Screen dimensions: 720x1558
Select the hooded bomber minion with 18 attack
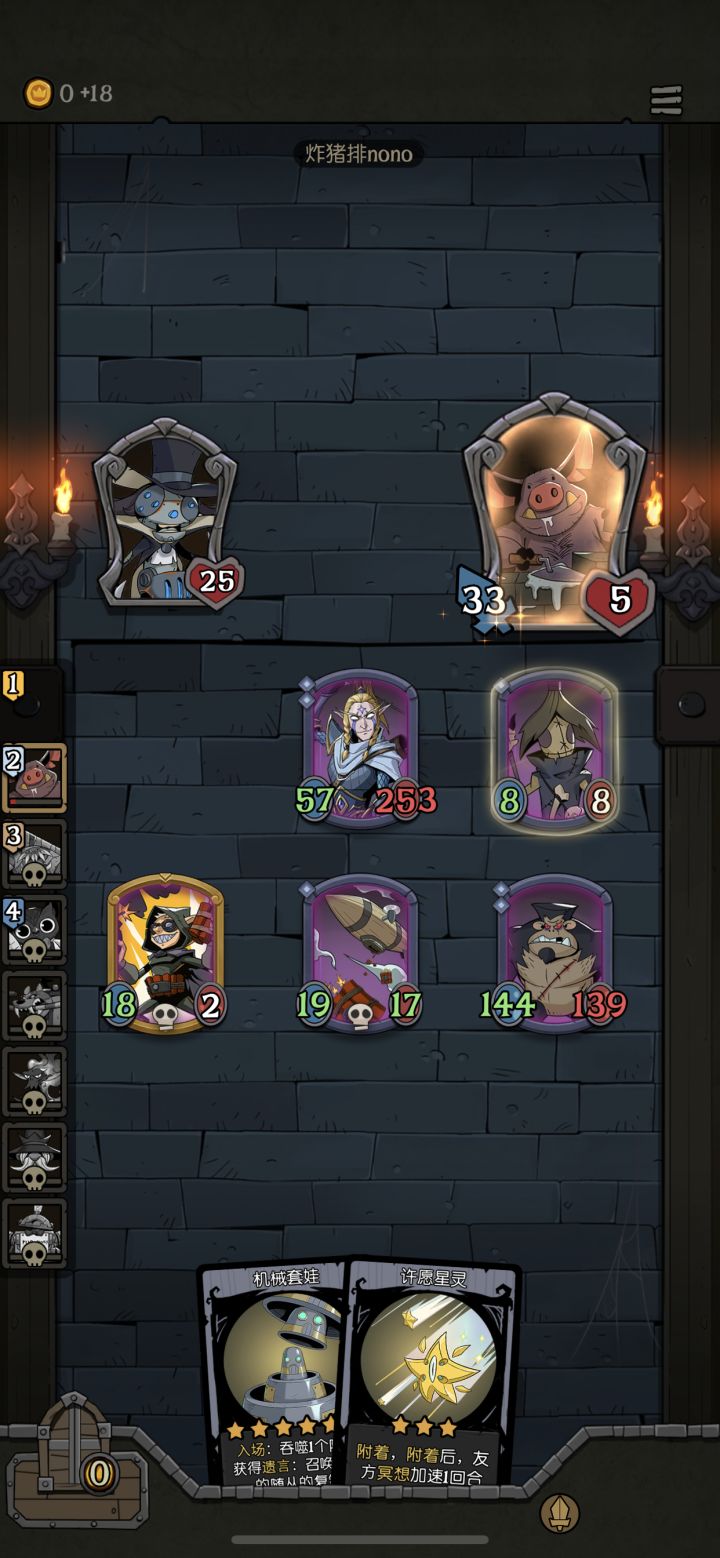coord(166,952)
